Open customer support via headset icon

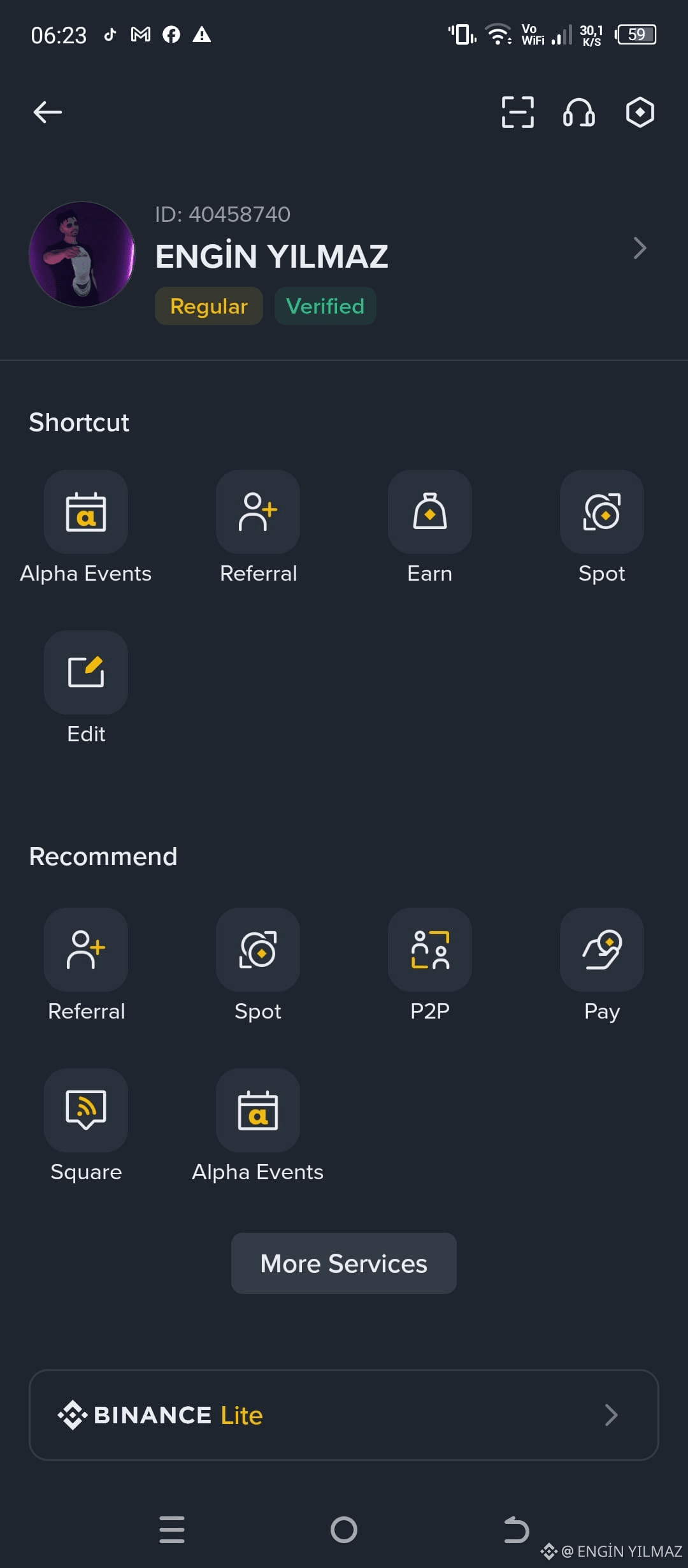(x=577, y=112)
